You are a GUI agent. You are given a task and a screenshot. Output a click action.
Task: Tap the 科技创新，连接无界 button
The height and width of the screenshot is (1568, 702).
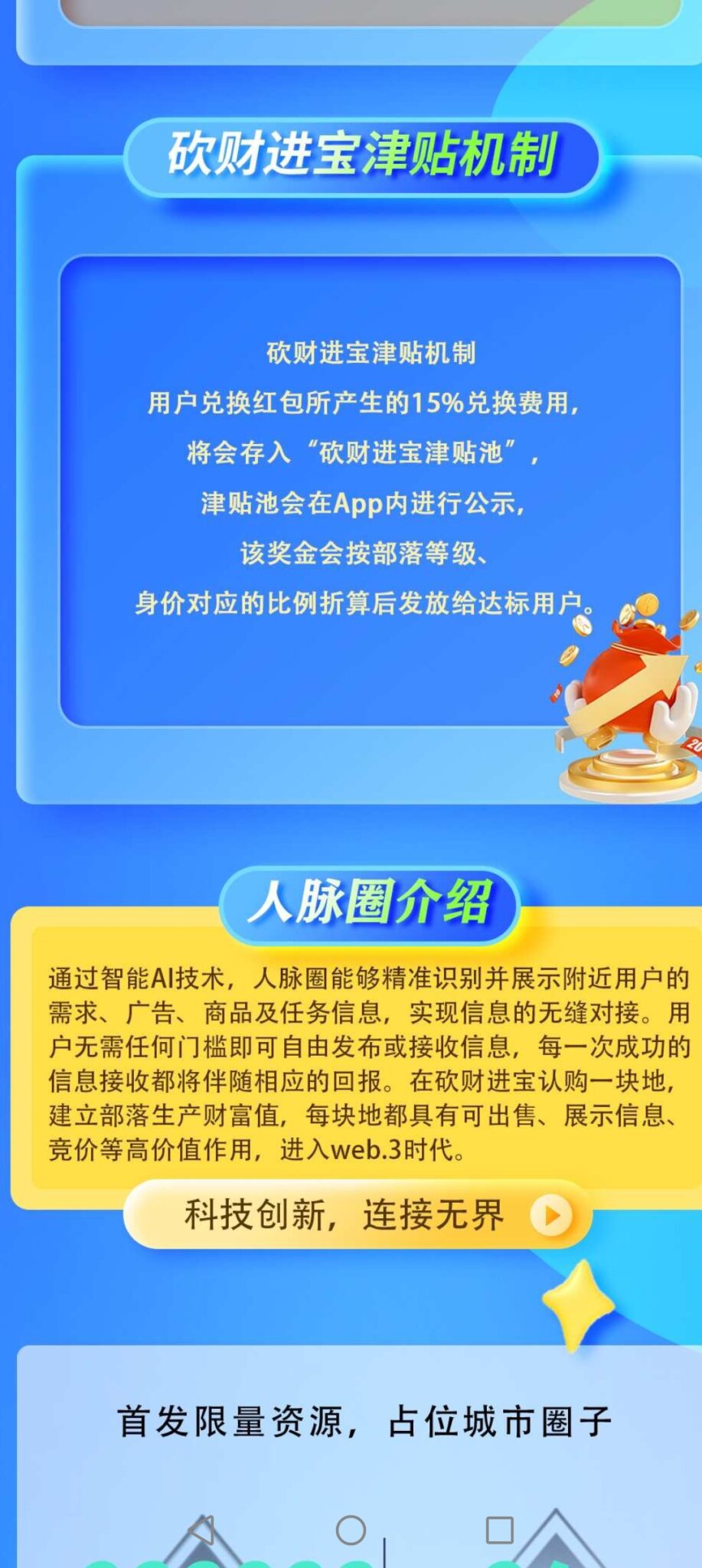[x=358, y=1215]
